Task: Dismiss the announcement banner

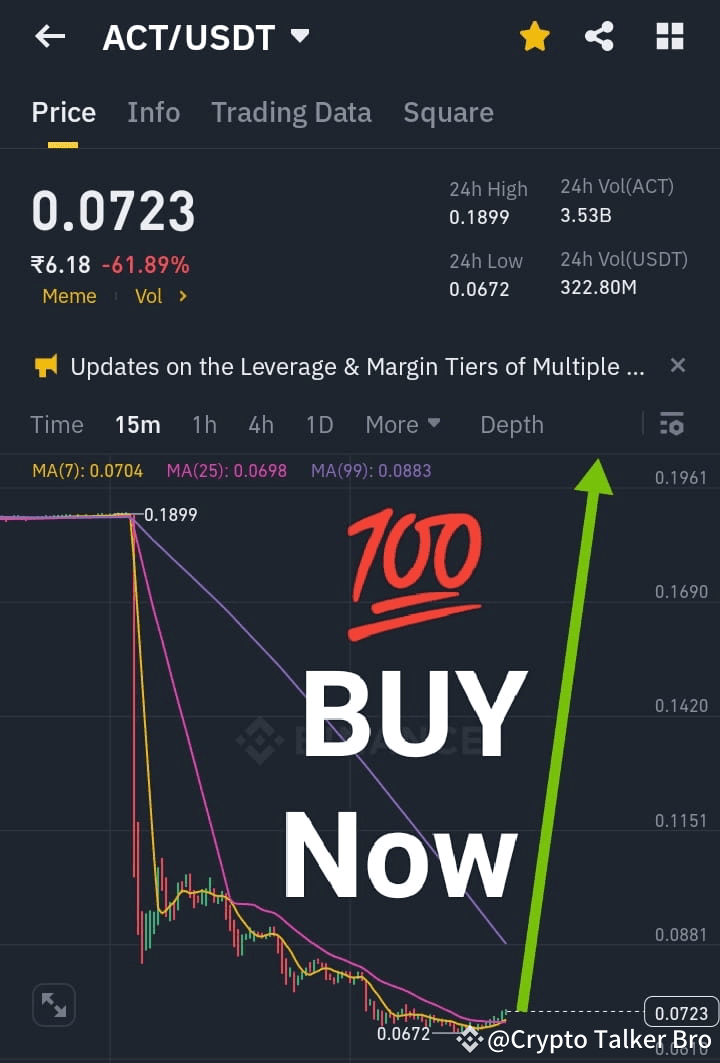Action: [677, 365]
